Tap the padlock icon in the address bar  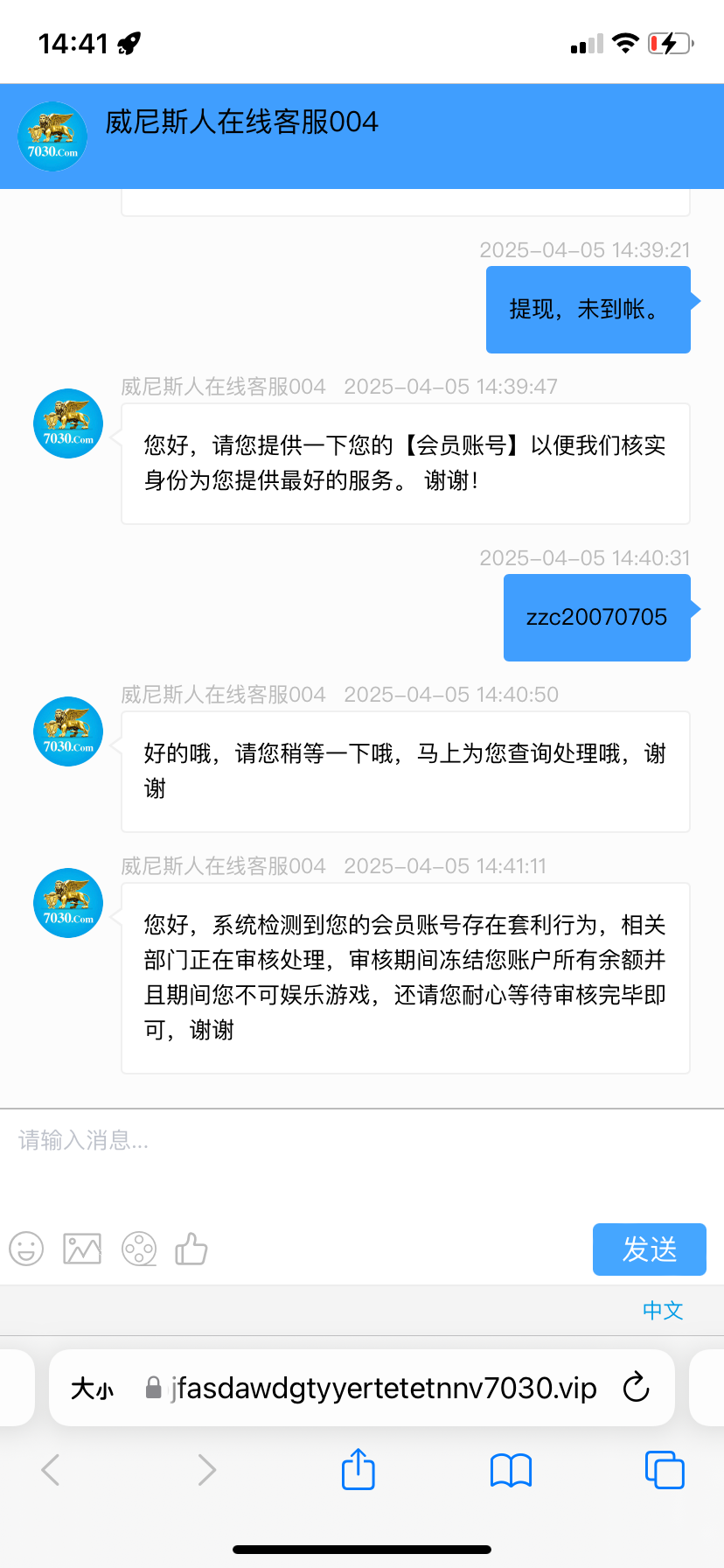click(x=153, y=1388)
